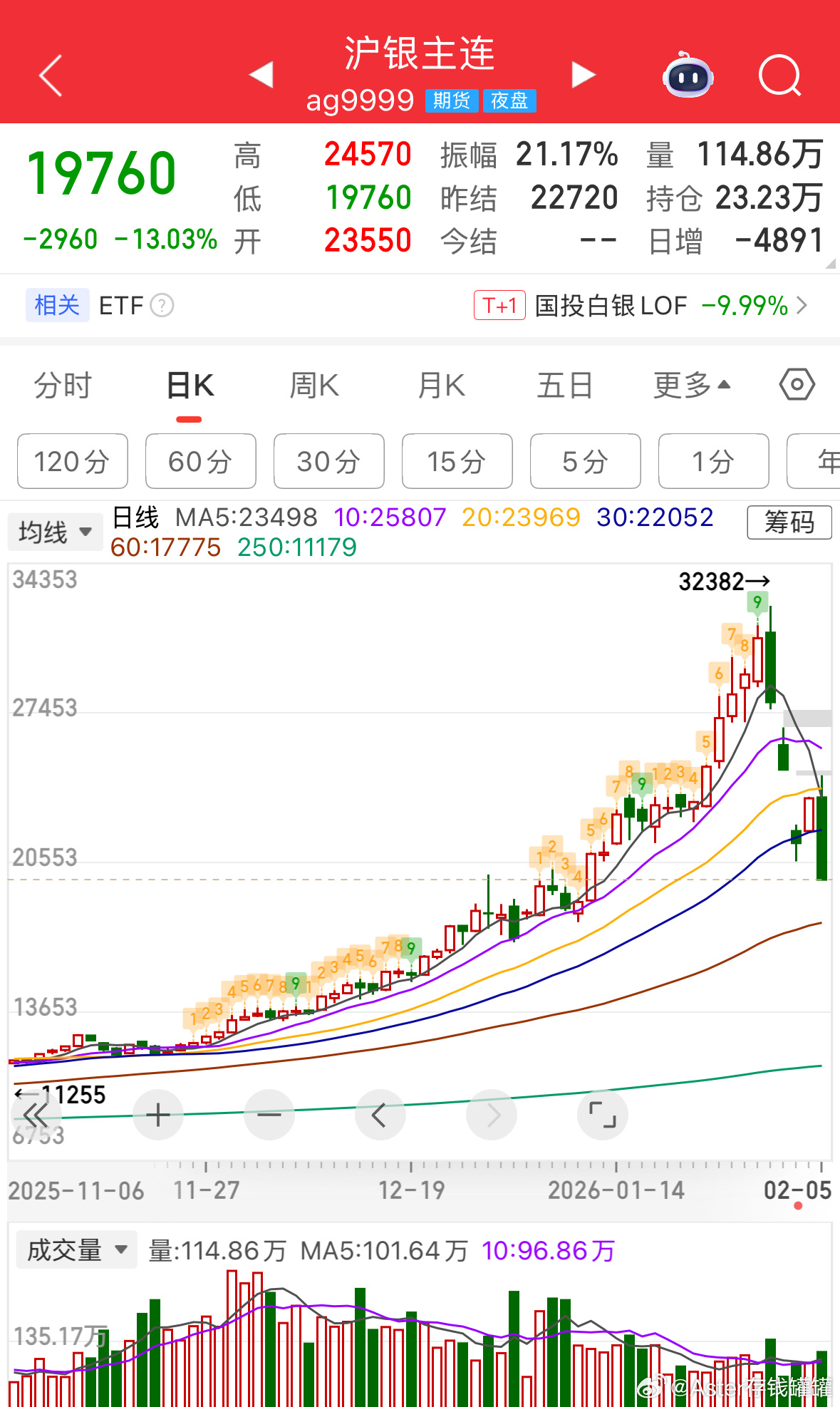Open the 成交量 volume indicator dropdown
This screenshot has width=840, height=1407.
76,1249
